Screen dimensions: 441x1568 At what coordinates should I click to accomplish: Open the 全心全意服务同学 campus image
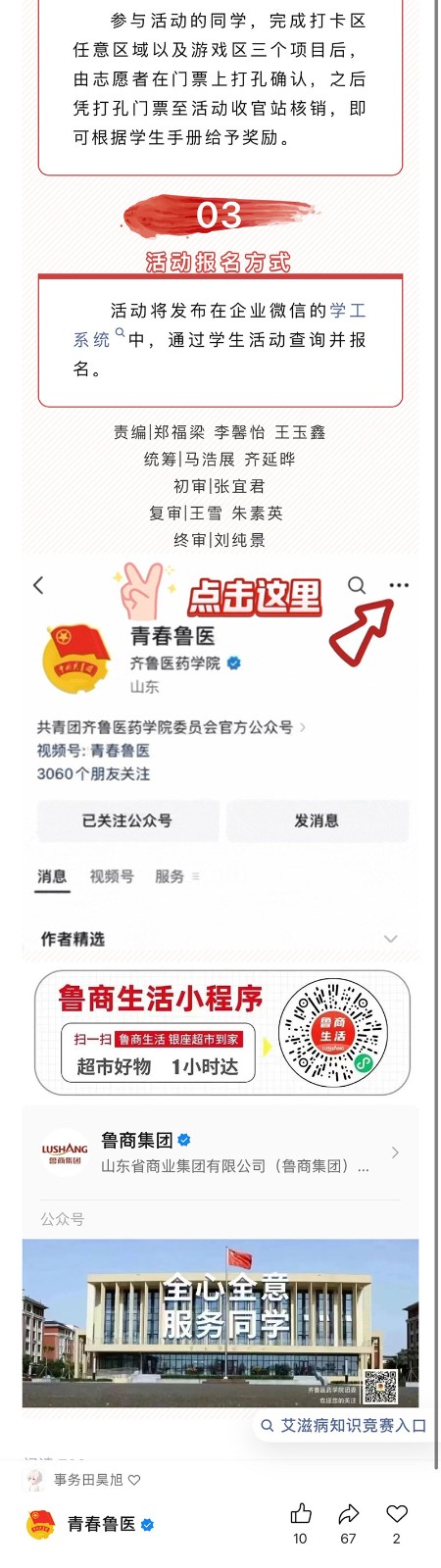[x=220, y=1323]
